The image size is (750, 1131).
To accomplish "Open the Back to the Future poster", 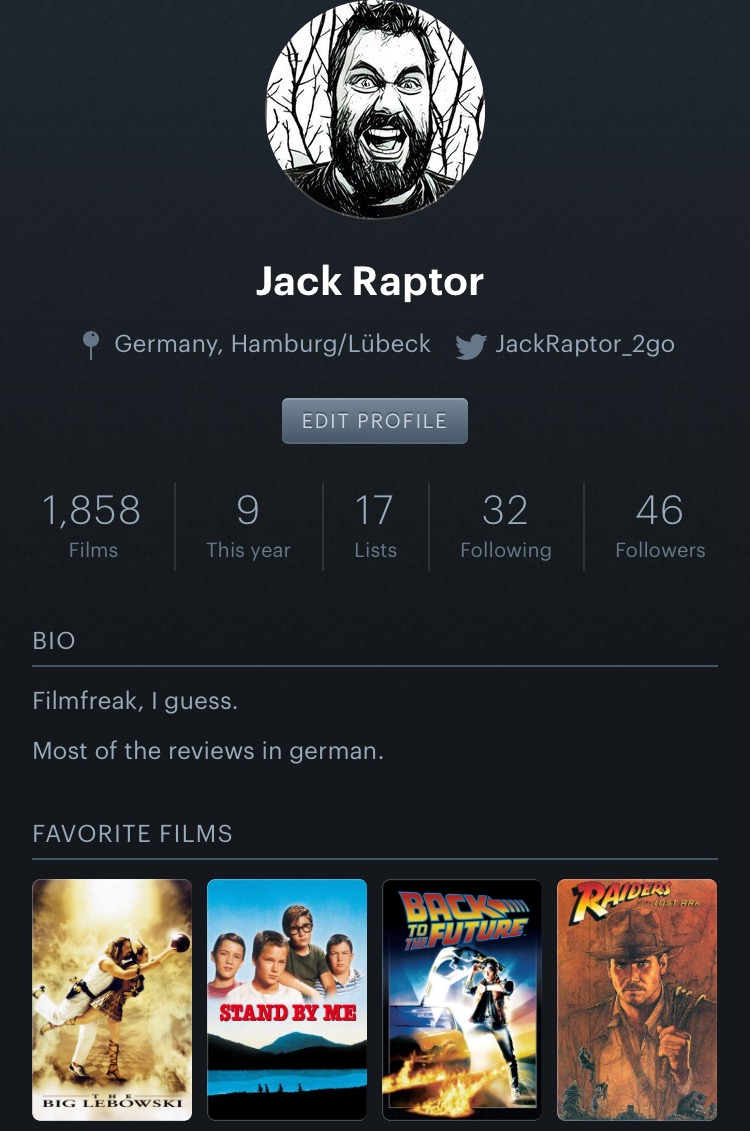I will 462,998.
